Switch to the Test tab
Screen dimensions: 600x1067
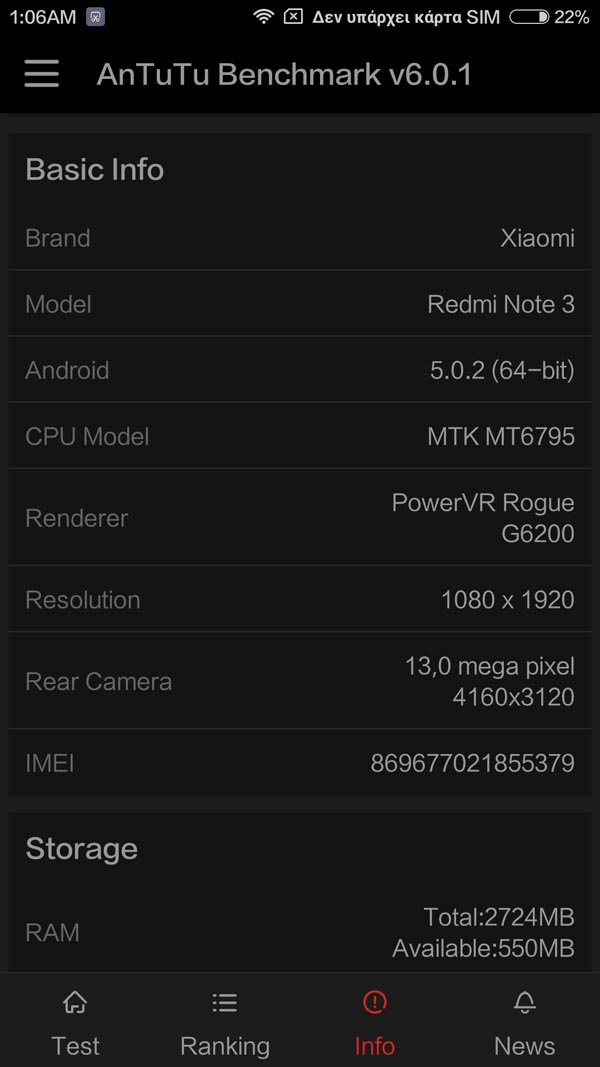[x=75, y=1021]
